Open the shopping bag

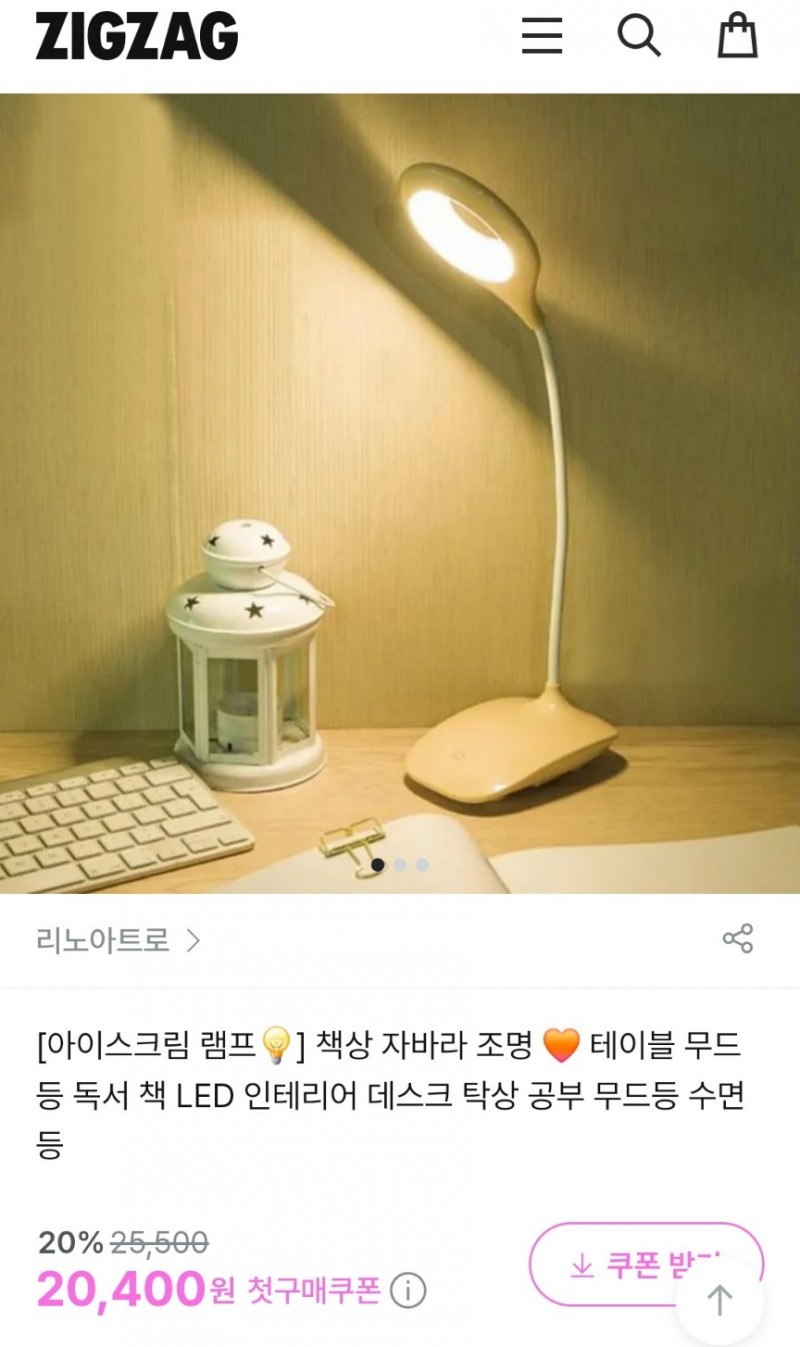(738, 35)
